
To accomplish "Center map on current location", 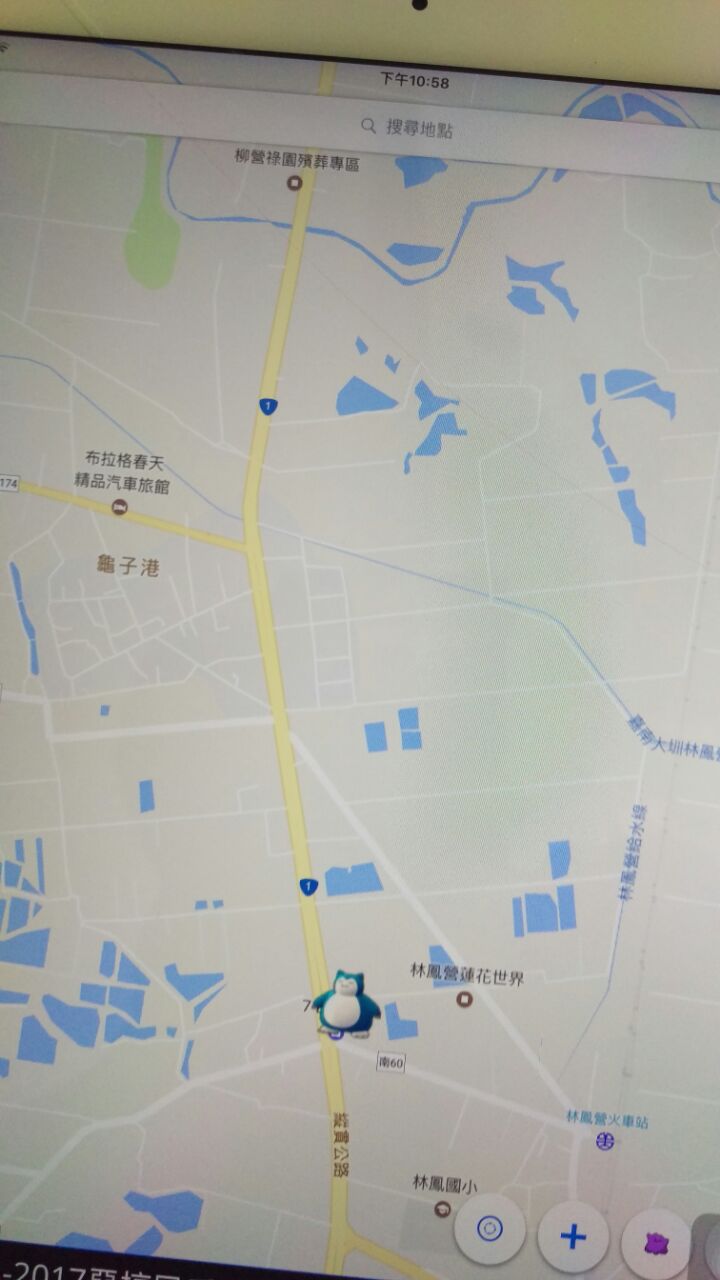I will click(490, 1229).
